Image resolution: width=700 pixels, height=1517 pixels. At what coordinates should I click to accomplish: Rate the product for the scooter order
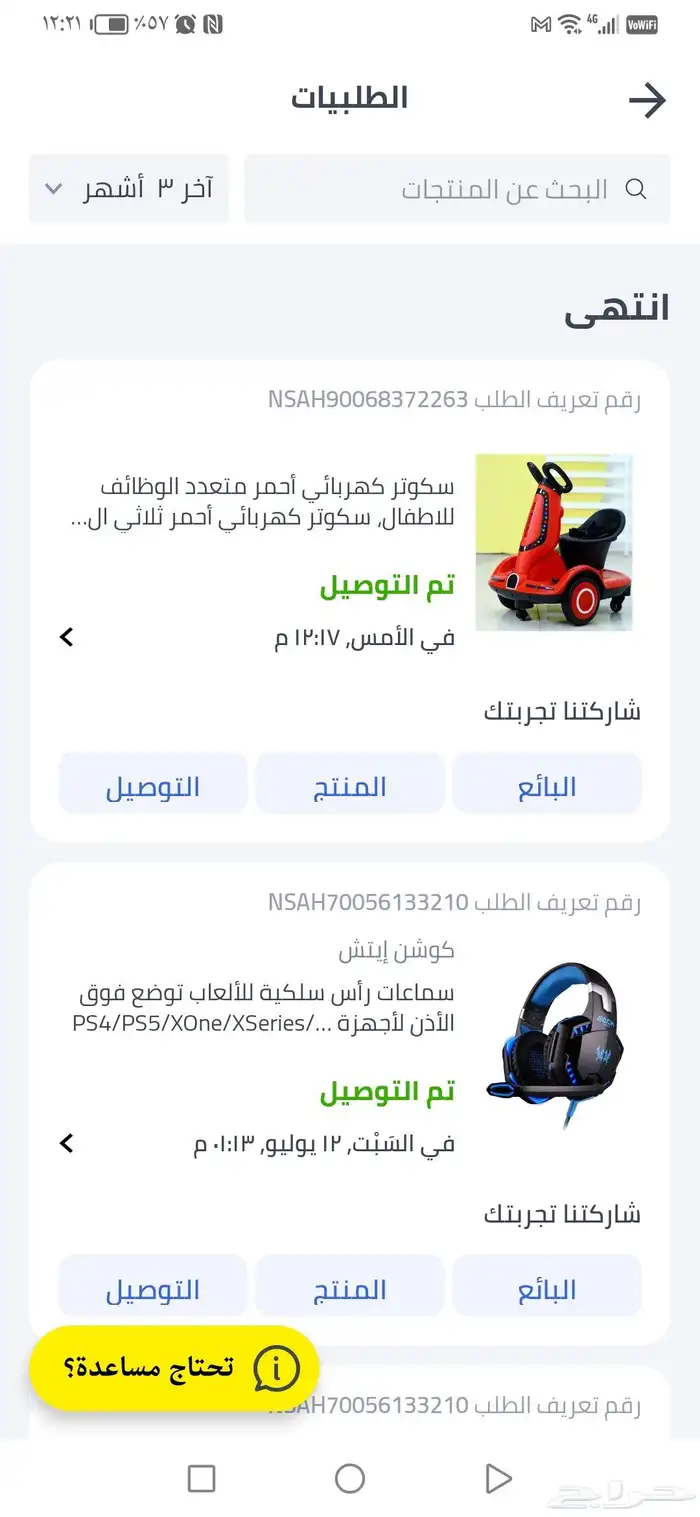click(350, 786)
